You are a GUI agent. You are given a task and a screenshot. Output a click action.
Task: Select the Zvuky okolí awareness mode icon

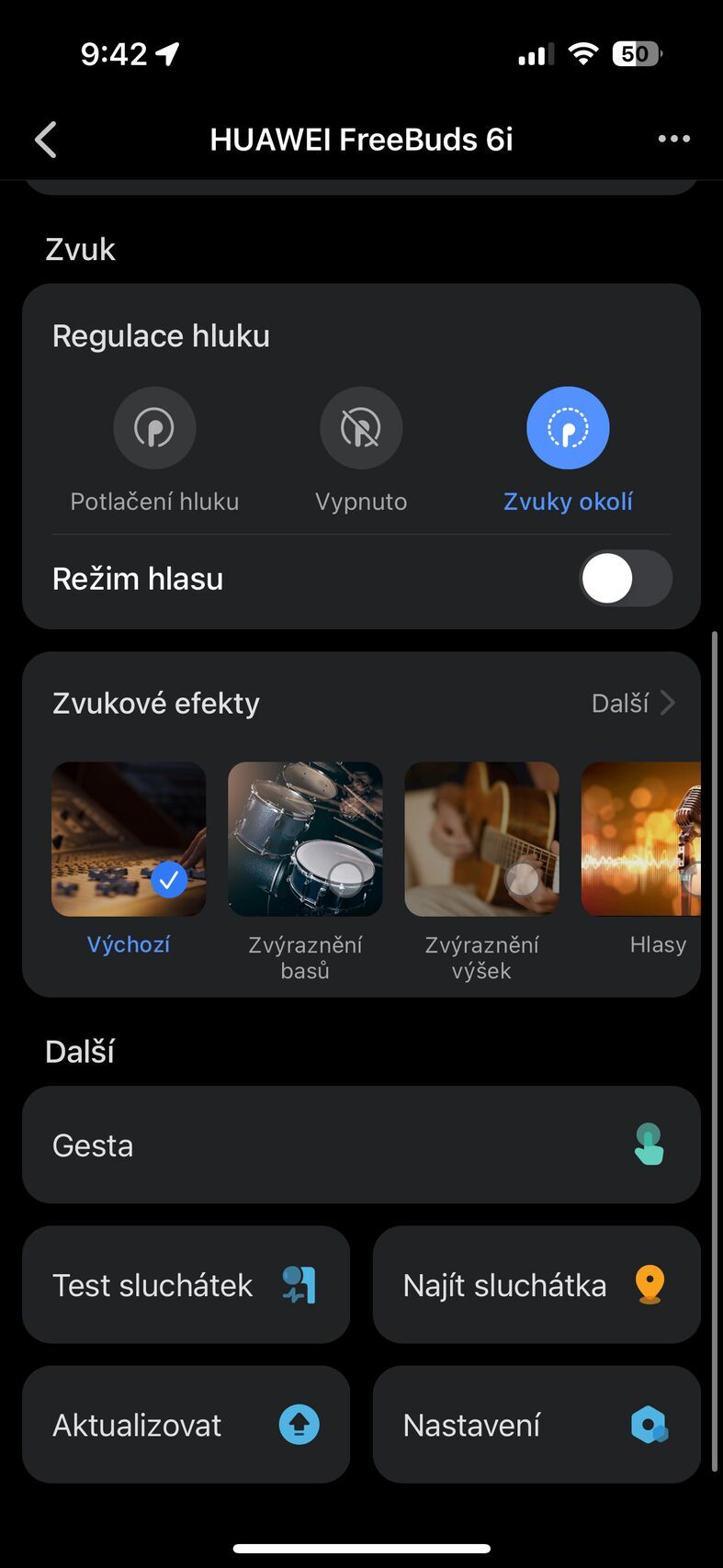tap(568, 427)
